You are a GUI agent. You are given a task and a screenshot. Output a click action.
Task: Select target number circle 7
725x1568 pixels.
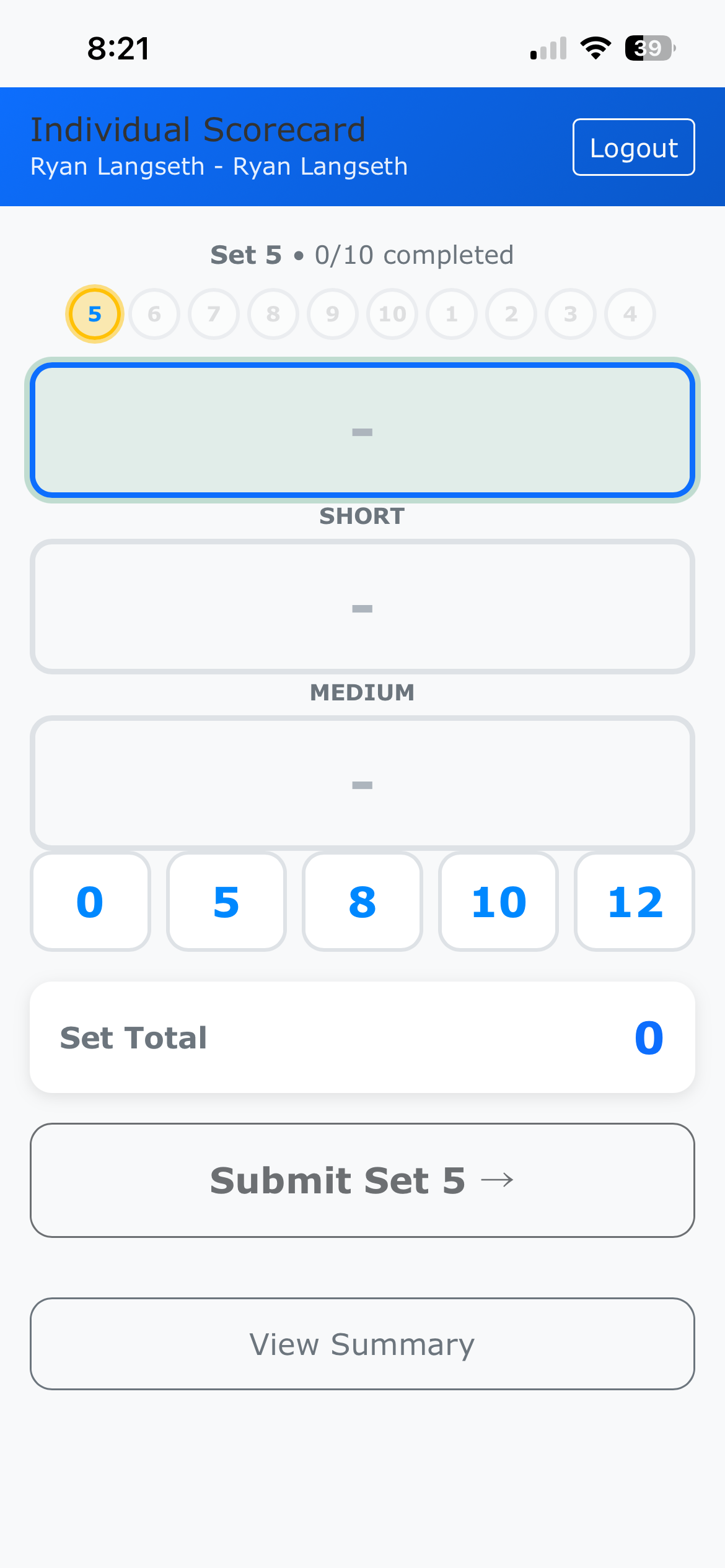213,314
